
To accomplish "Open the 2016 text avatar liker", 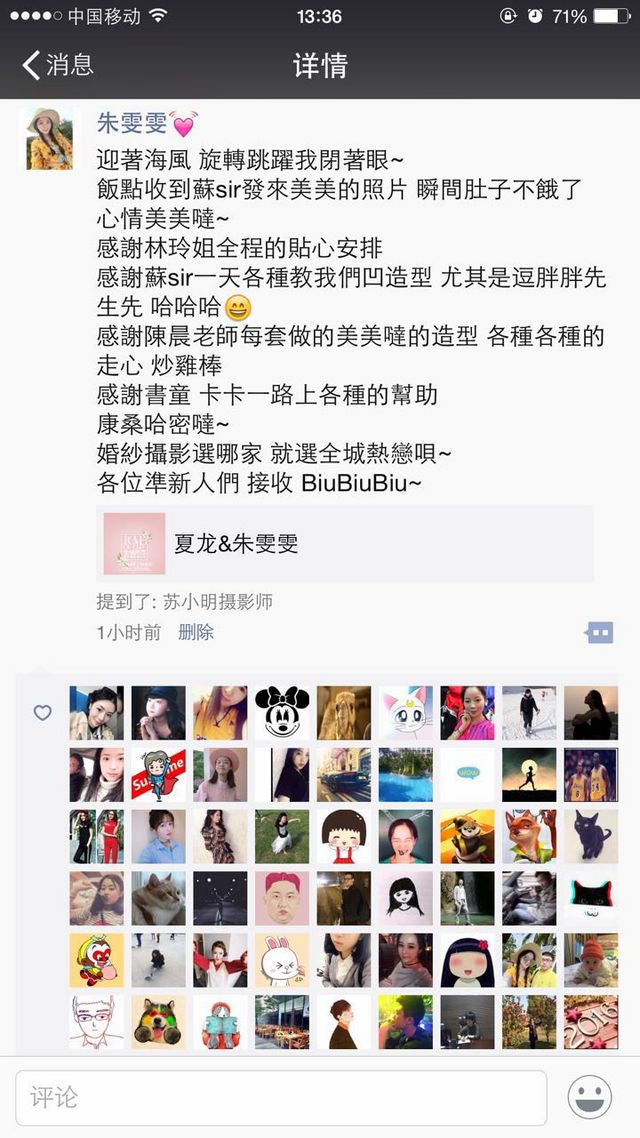I will (x=591, y=1022).
